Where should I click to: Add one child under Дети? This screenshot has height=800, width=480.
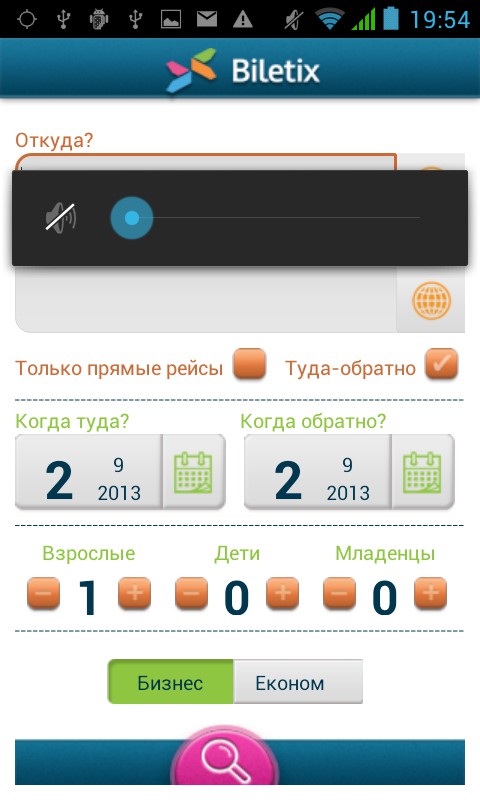(283, 594)
